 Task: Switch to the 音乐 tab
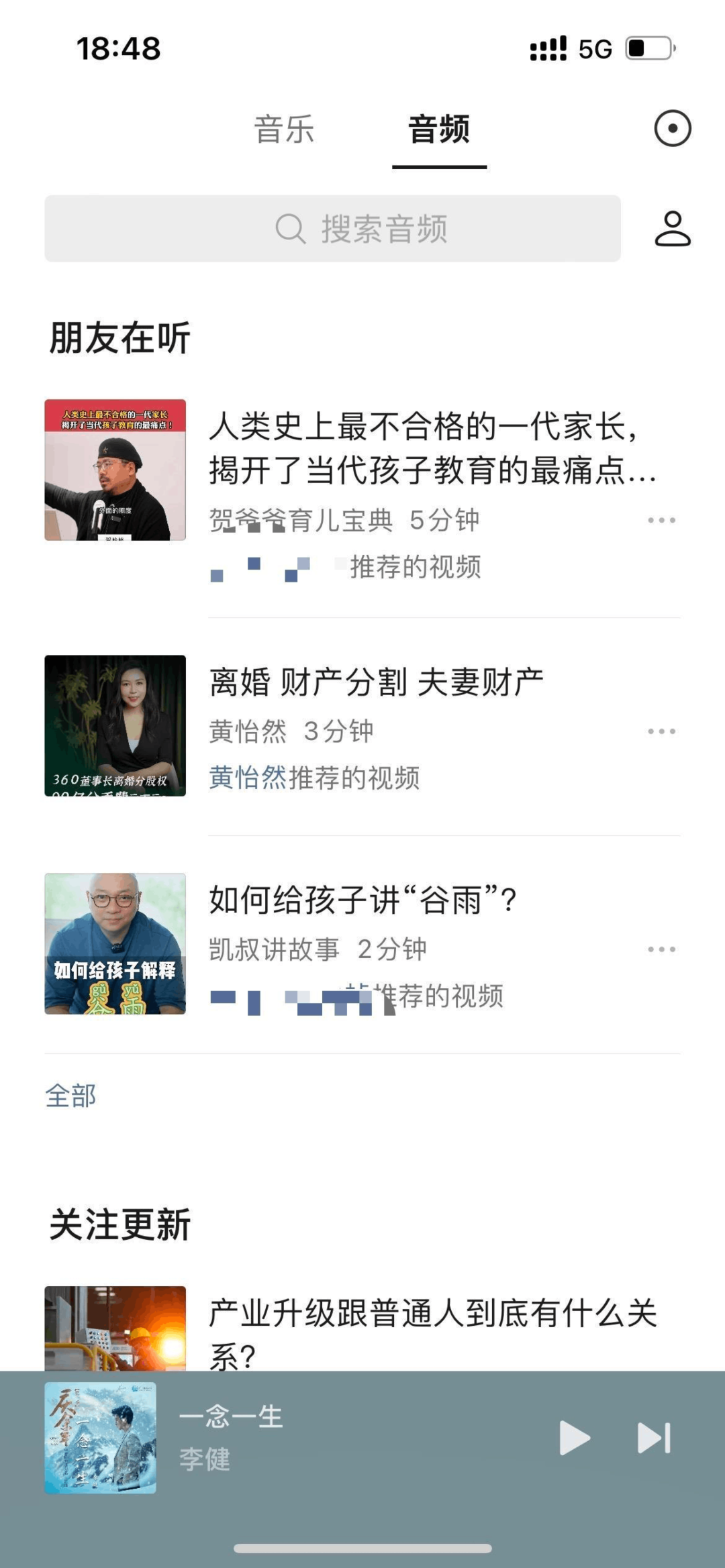tap(284, 129)
